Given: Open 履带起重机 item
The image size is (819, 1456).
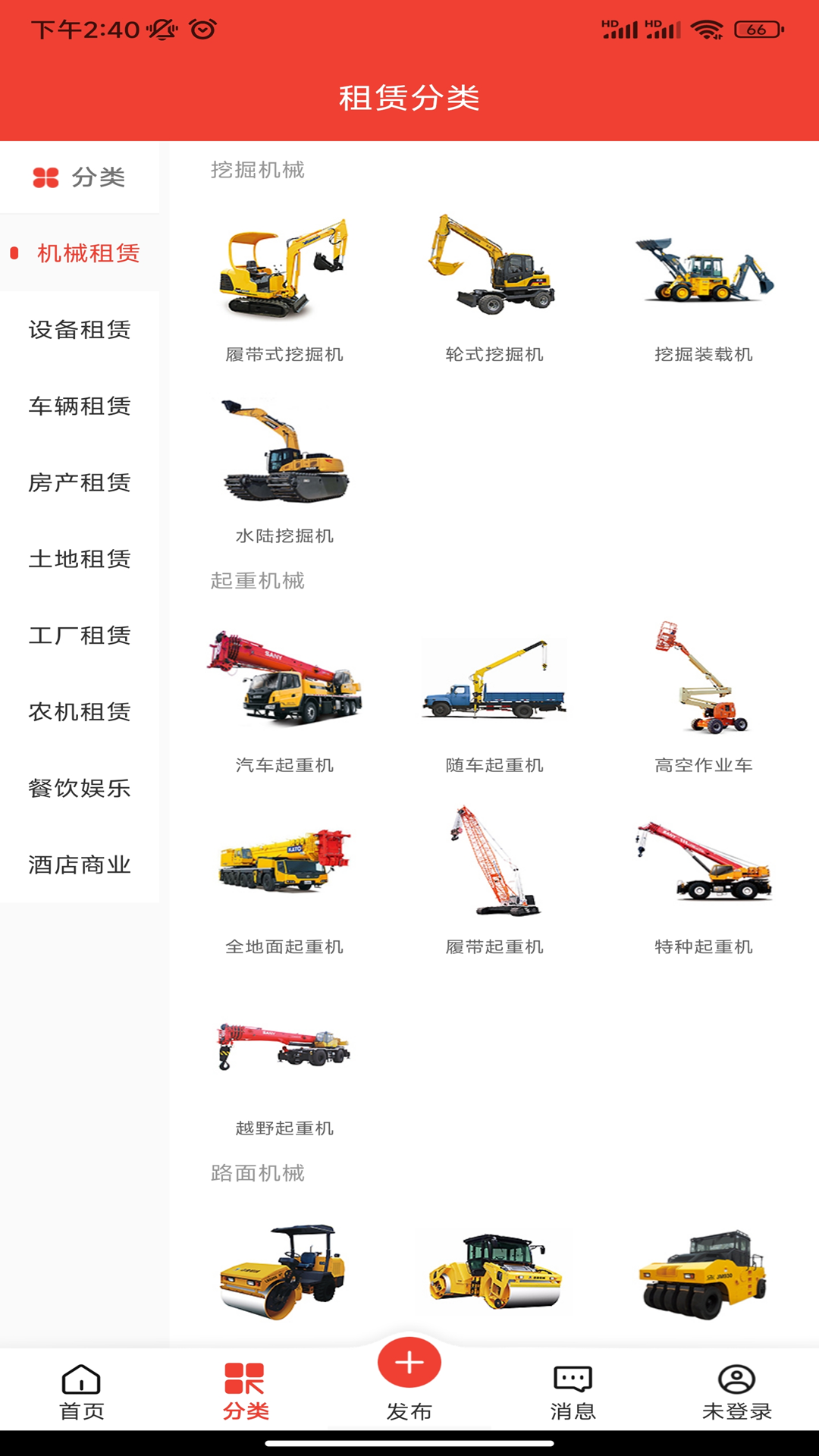Looking at the screenshot, I should click(494, 880).
